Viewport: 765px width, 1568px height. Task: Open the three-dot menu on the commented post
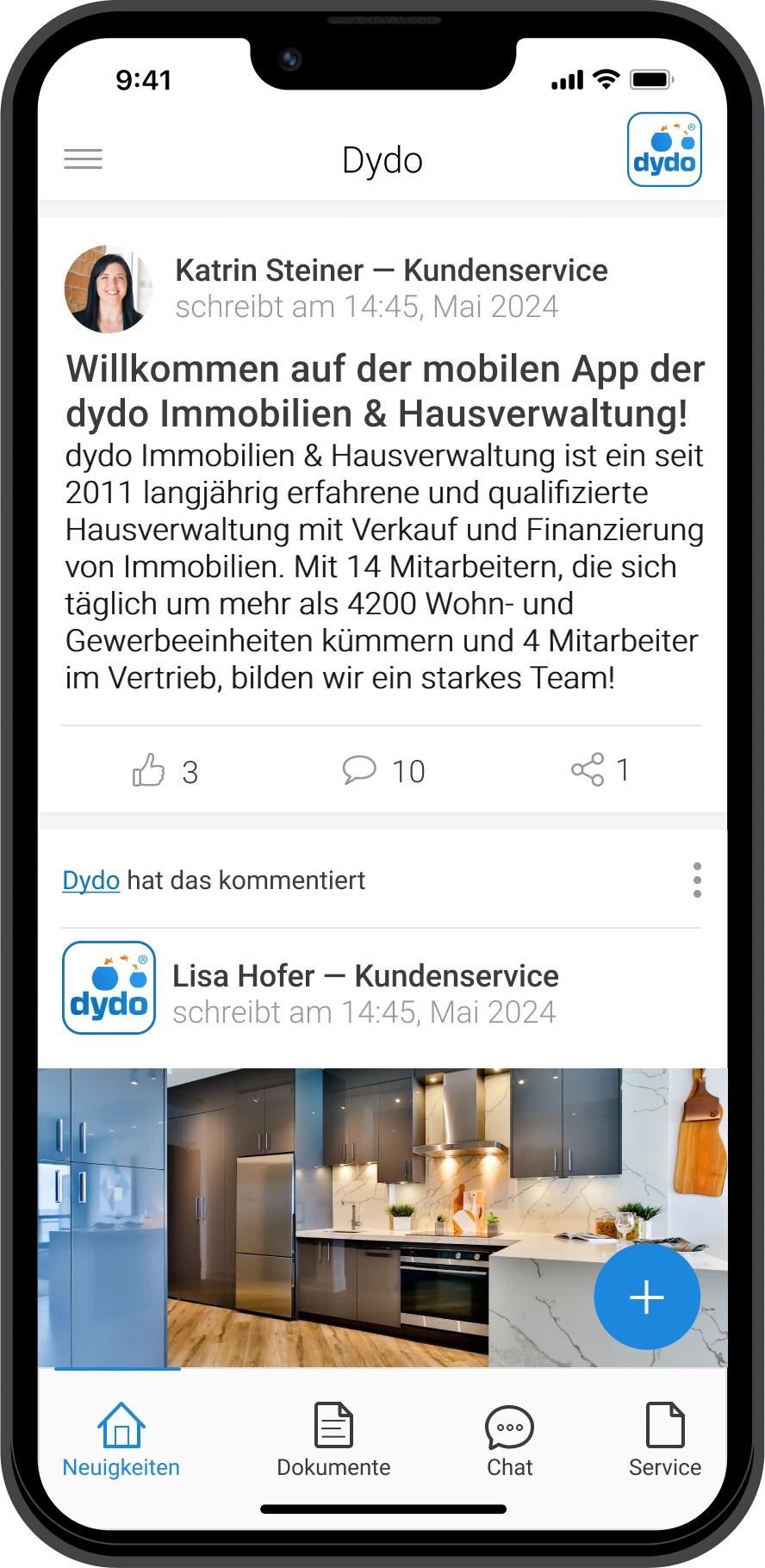pos(697,880)
